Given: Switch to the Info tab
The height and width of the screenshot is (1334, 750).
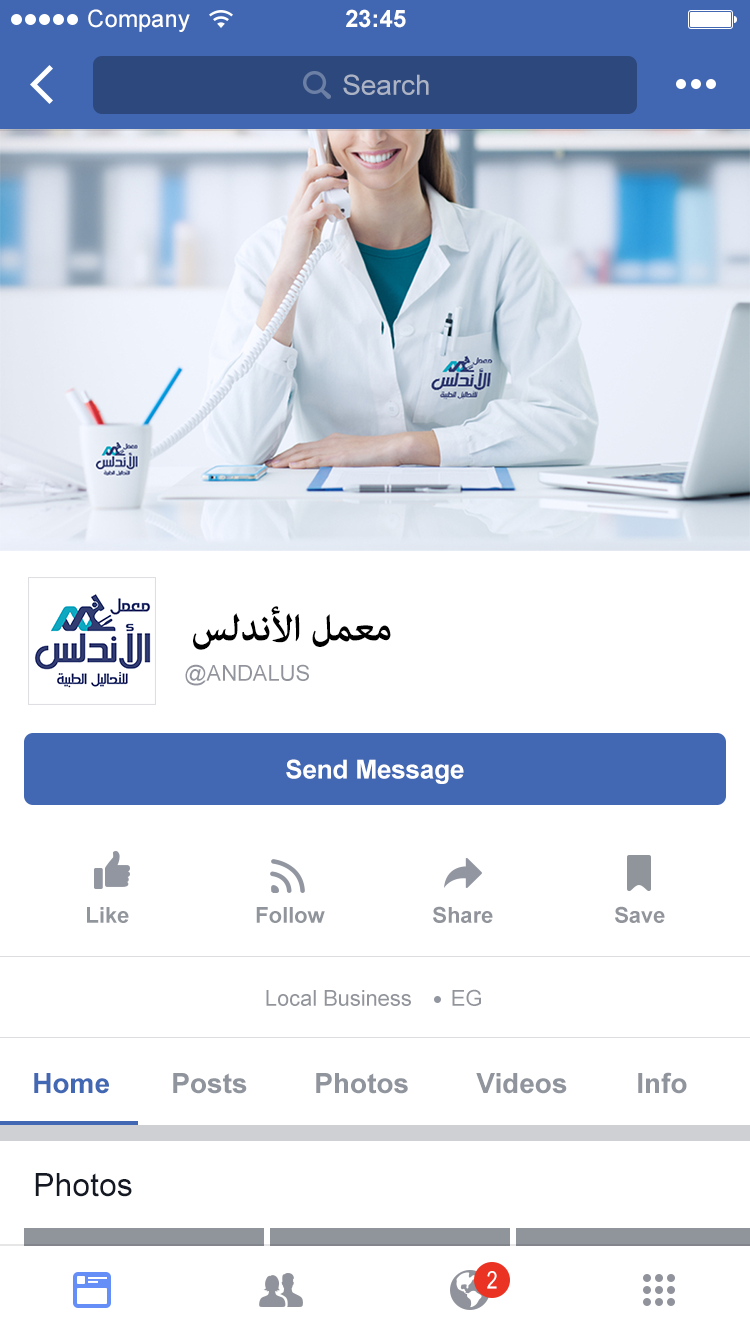Looking at the screenshot, I should 661,1084.
